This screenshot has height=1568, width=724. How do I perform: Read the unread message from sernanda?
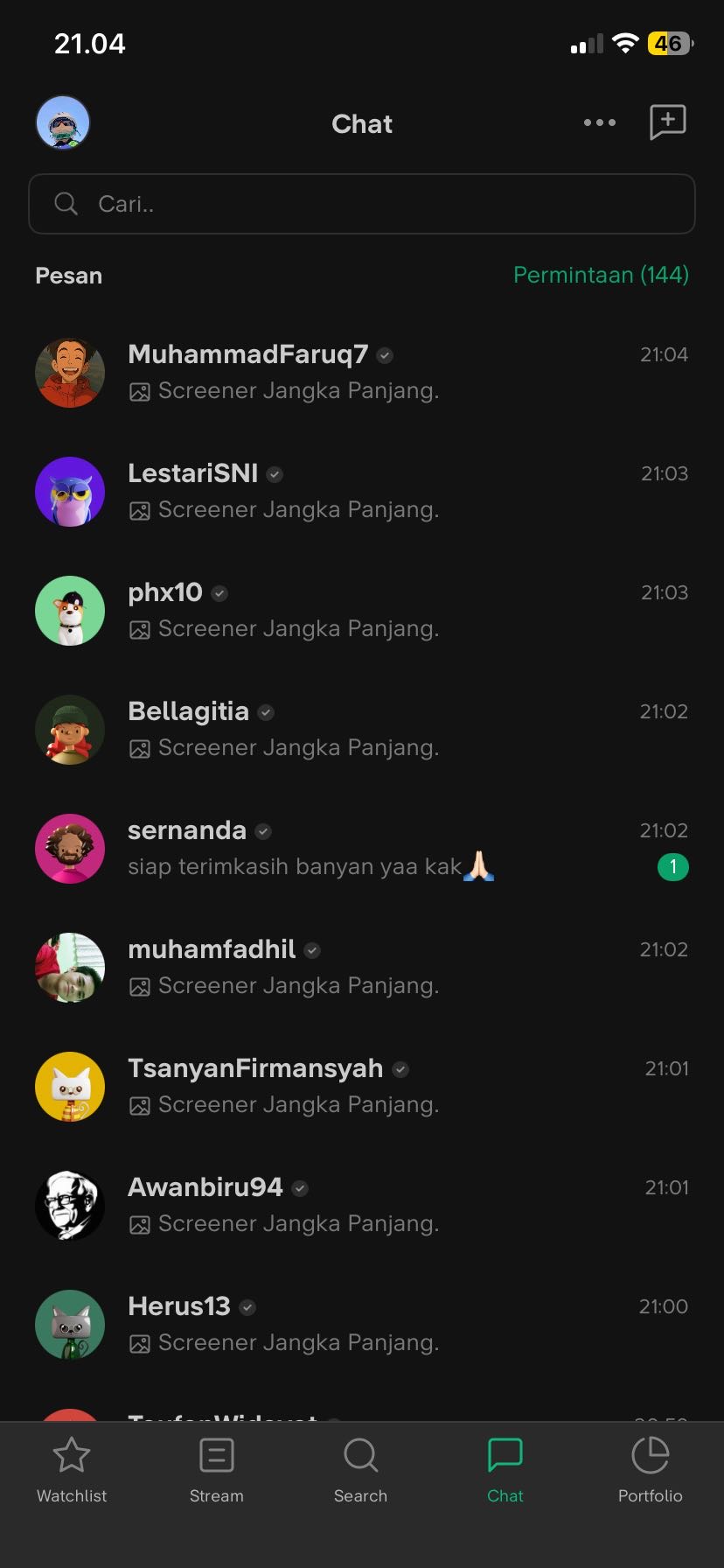coord(362,849)
